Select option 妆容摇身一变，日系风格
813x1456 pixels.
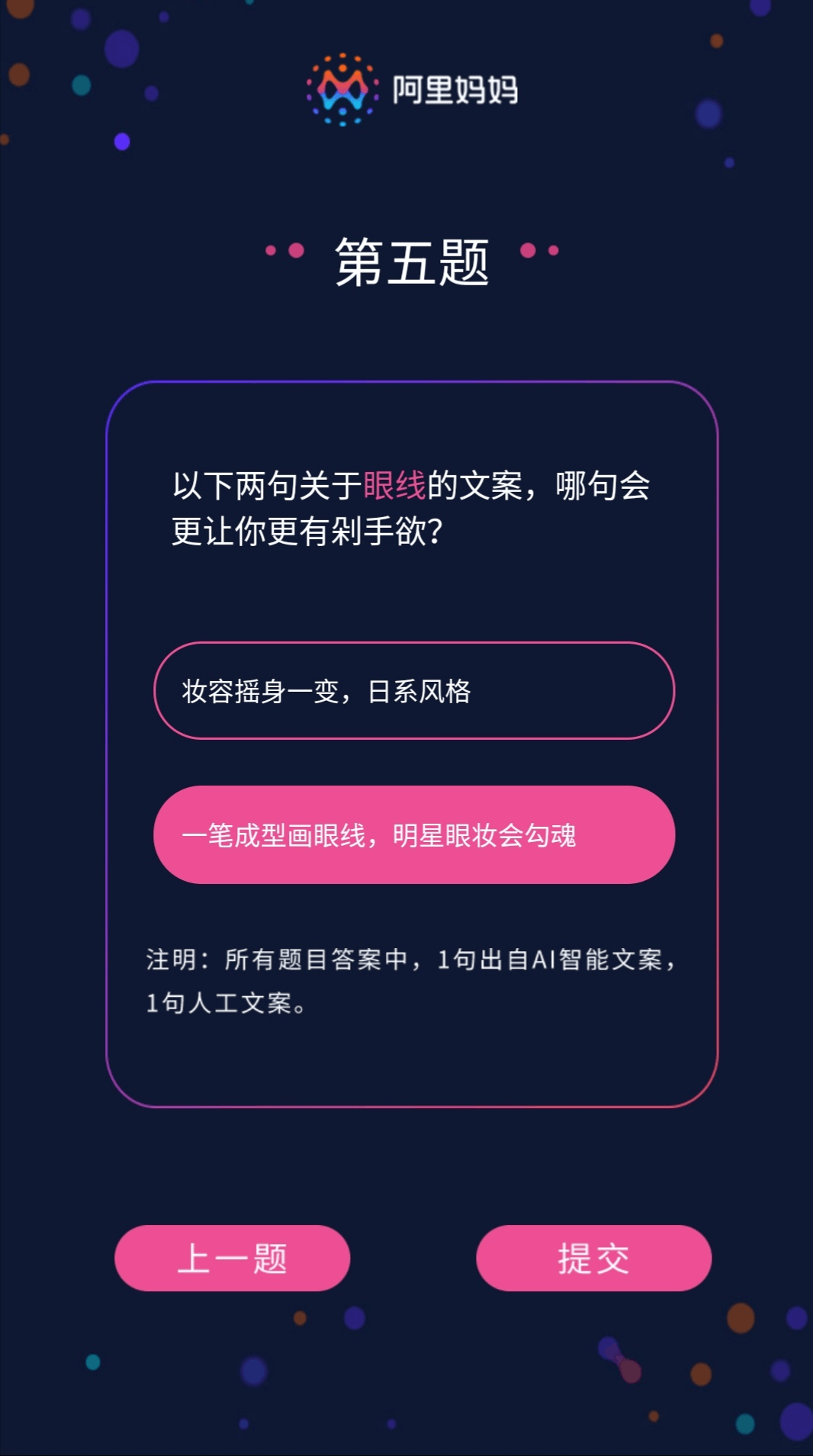click(x=414, y=691)
